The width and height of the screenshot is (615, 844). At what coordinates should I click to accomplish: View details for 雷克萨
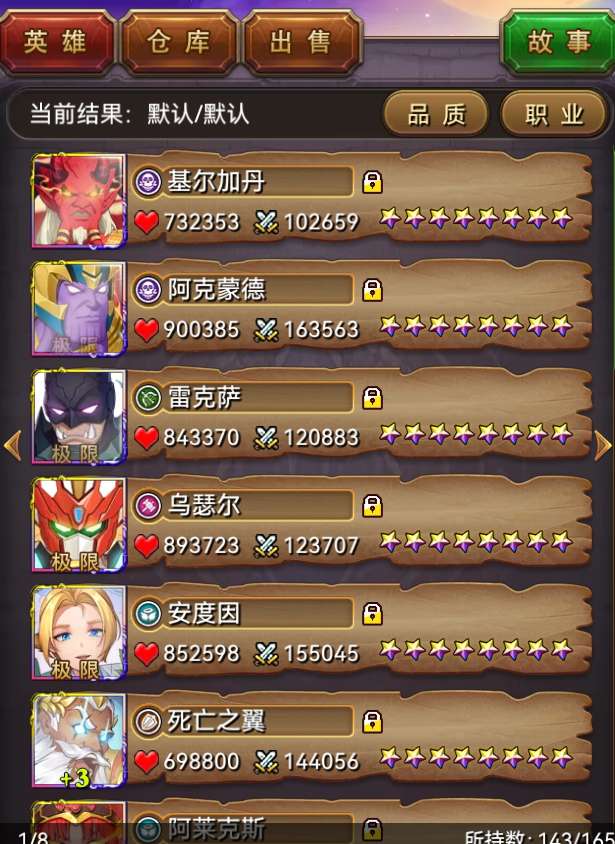312,416
